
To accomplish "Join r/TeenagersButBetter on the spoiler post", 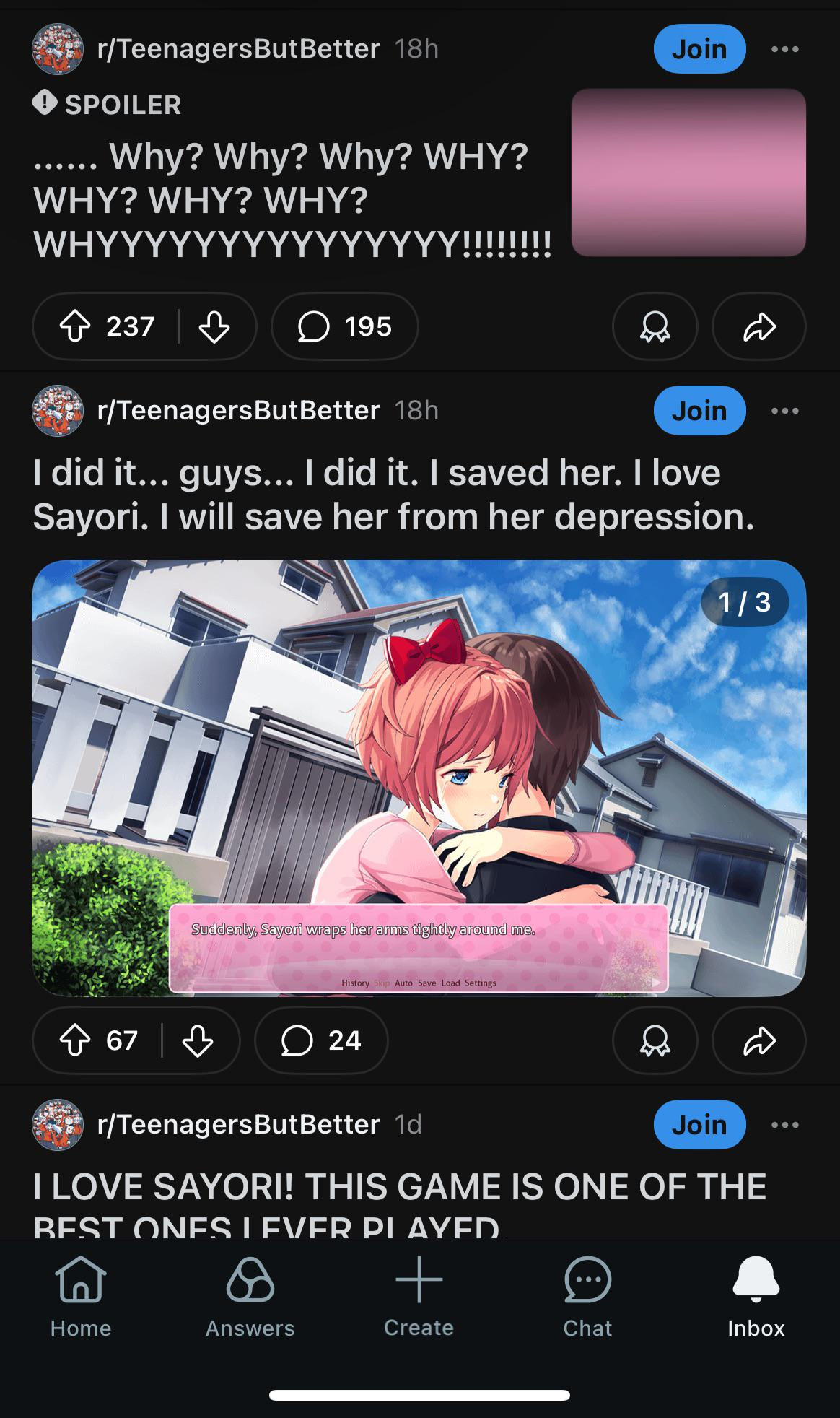I will (699, 49).
